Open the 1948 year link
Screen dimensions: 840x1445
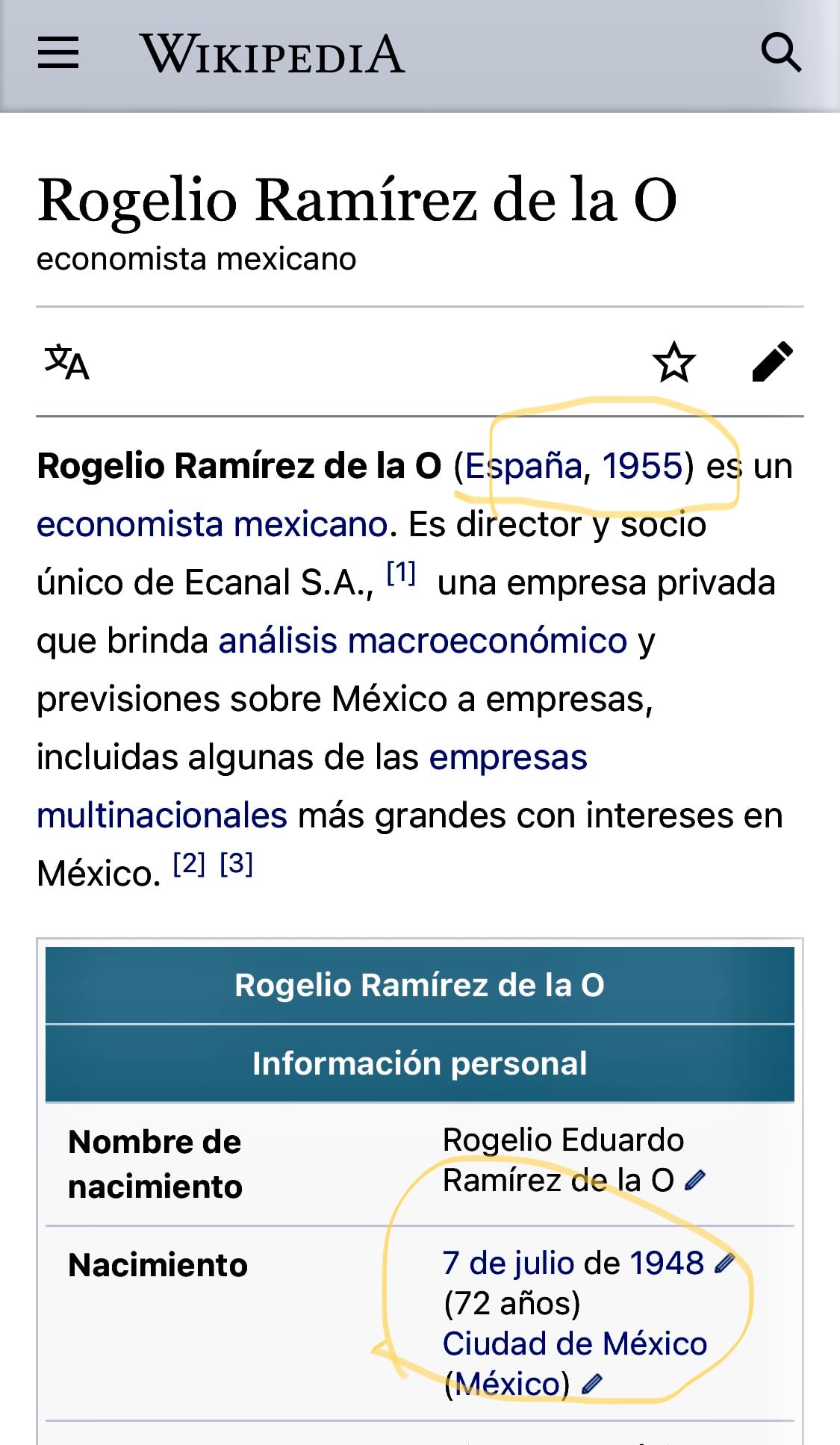pos(667,1263)
